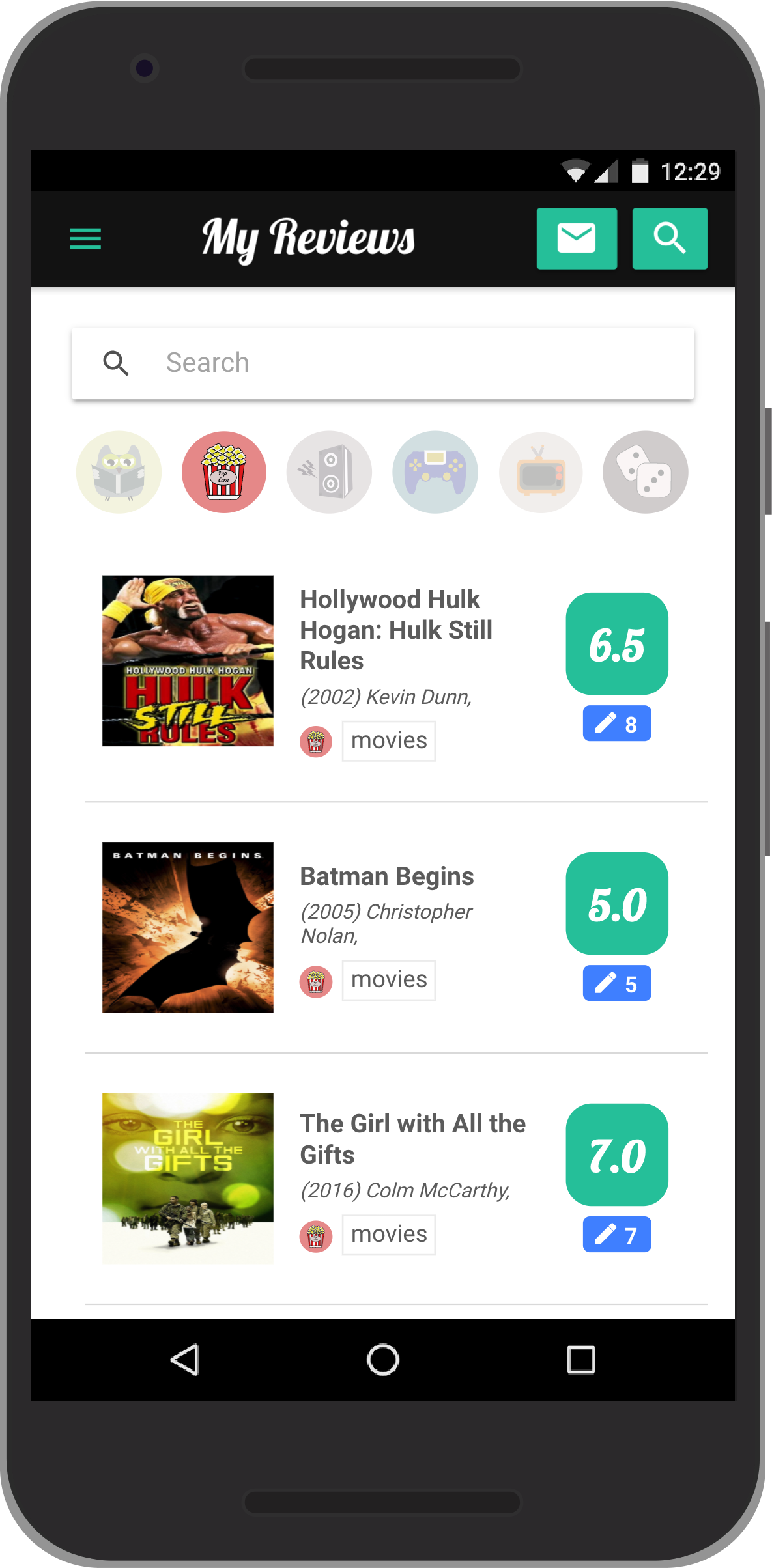Image resolution: width=772 pixels, height=1568 pixels.
Task: Open The Girl with All the Gifts
Action: (412, 1138)
